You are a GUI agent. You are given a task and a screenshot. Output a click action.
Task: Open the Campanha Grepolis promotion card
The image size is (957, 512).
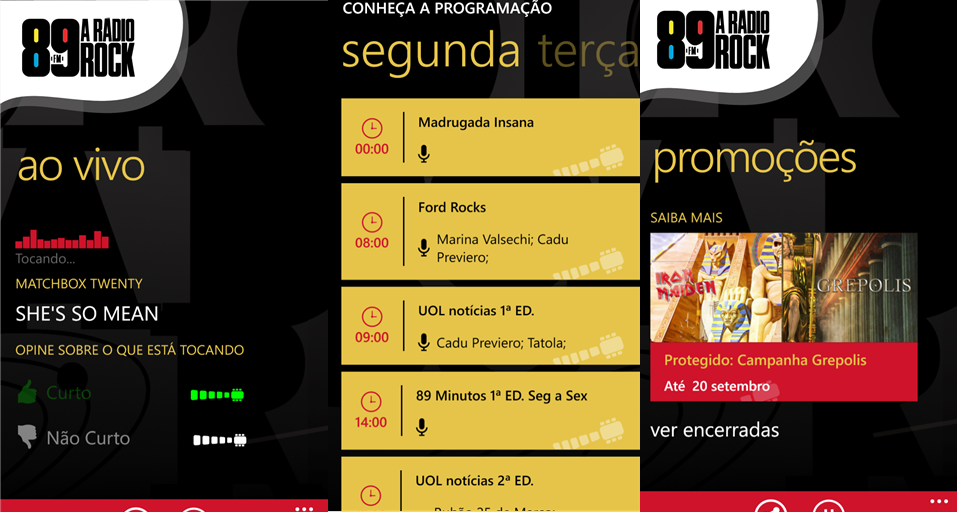[783, 316]
